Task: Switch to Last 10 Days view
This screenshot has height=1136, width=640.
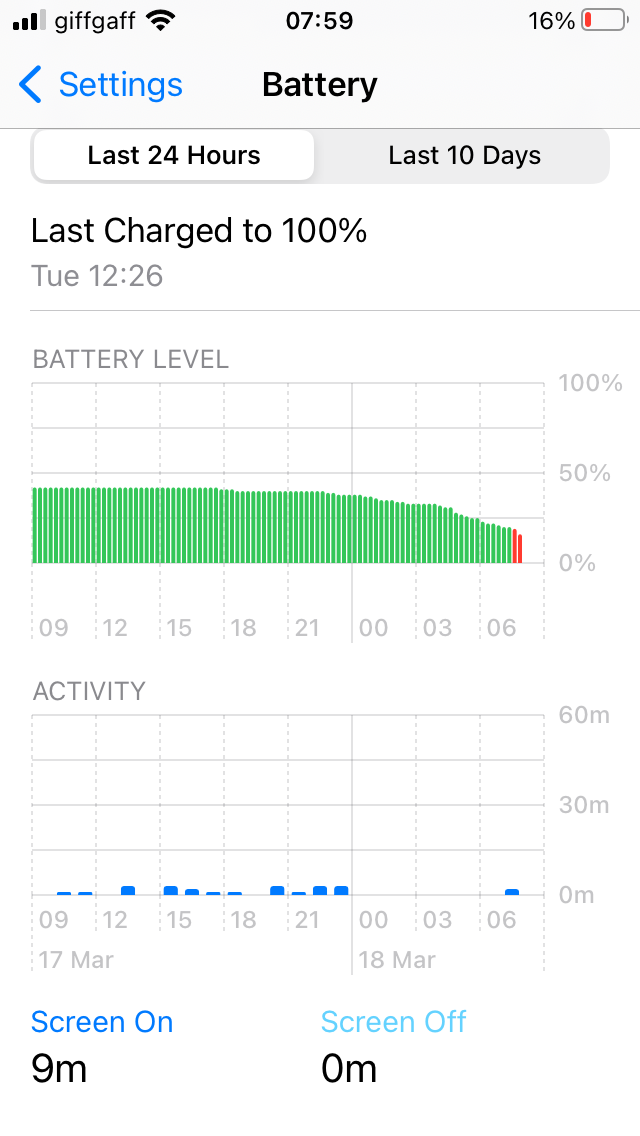Action: [464, 156]
